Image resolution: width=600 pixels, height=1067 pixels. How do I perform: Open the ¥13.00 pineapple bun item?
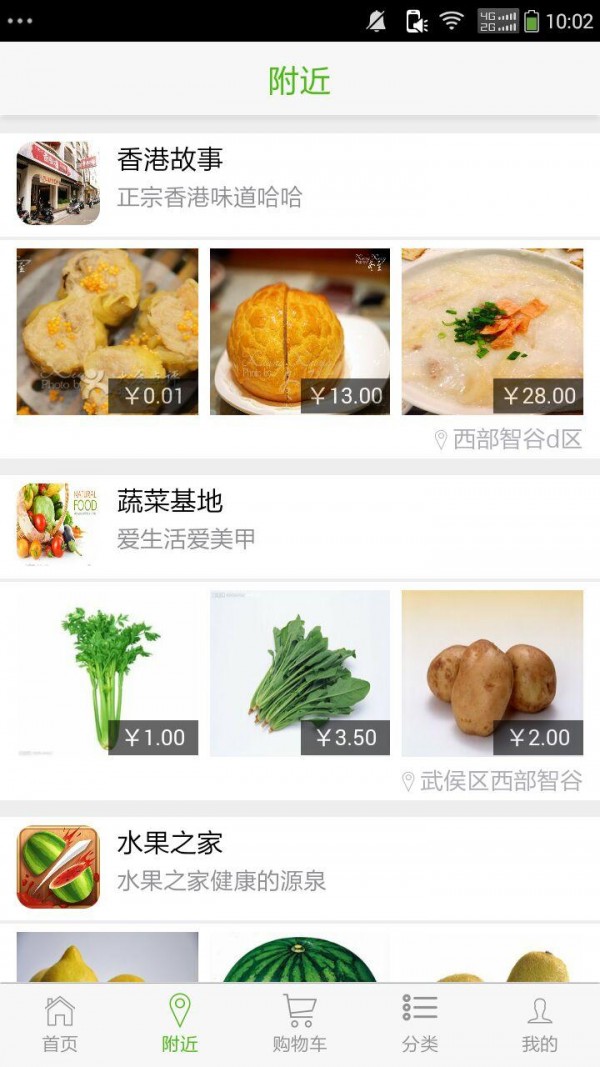tap(300, 331)
